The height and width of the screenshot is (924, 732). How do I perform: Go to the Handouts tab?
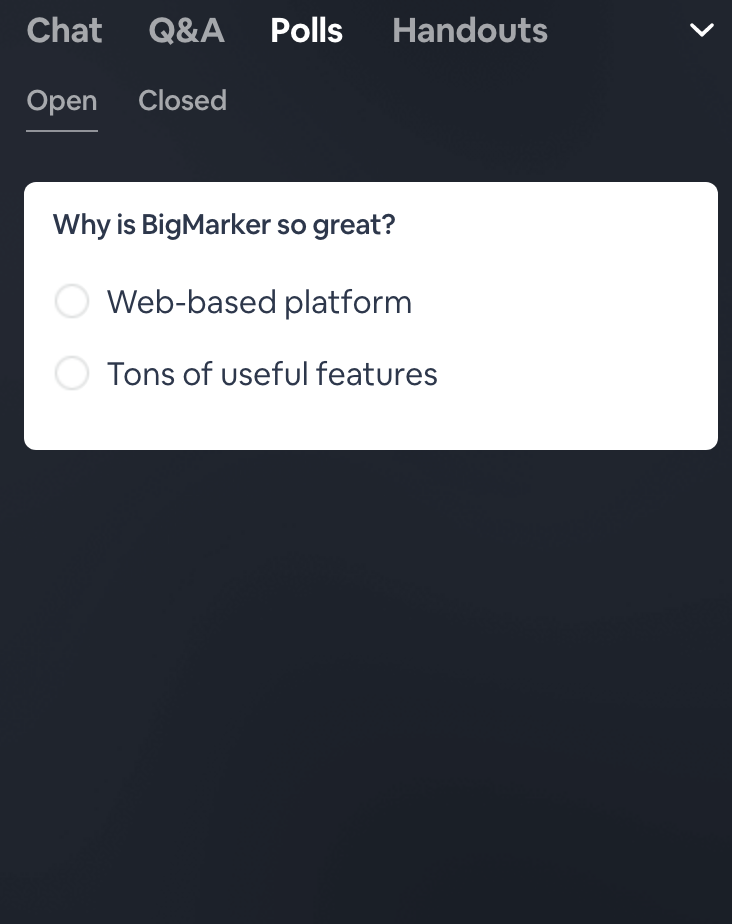tap(469, 31)
